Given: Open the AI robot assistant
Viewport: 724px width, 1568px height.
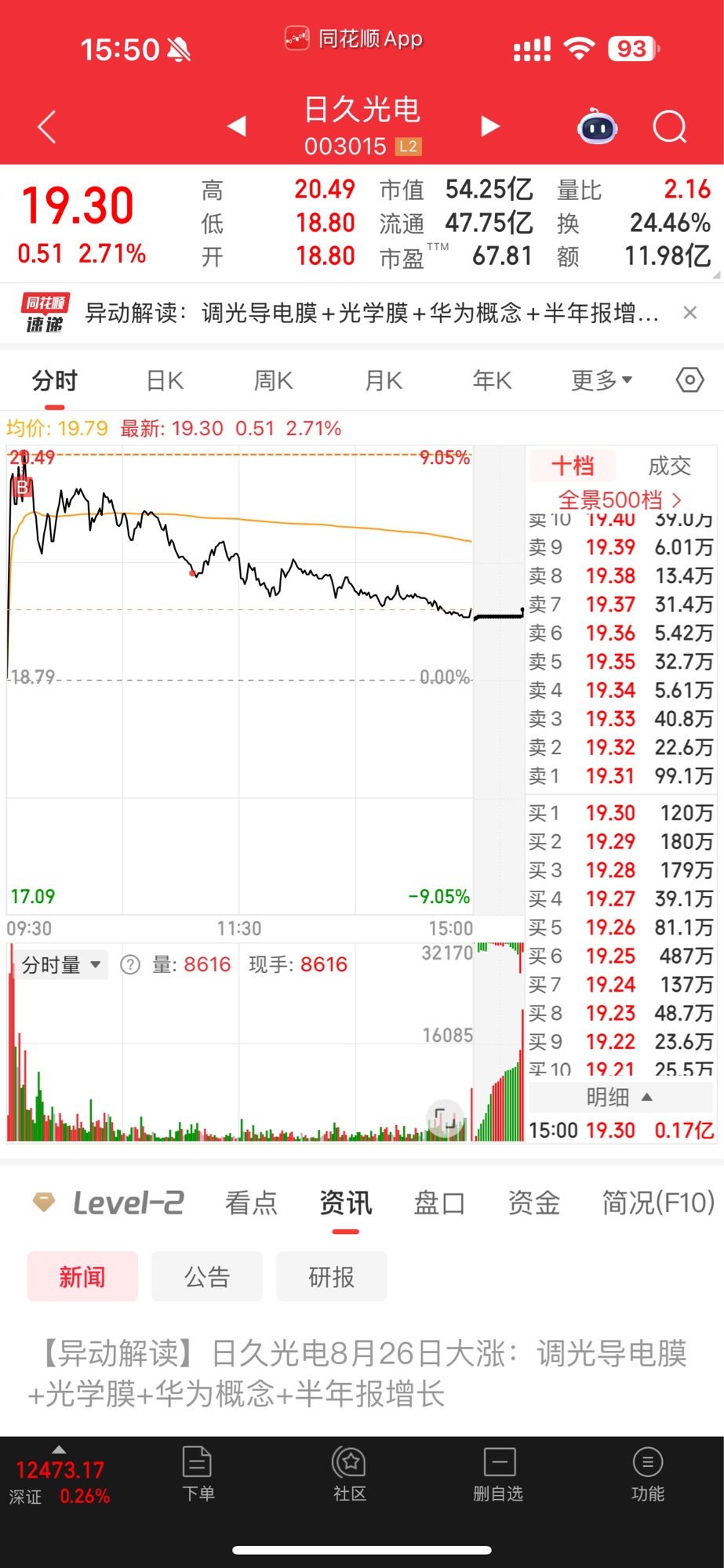Looking at the screenshot, I should point(597,127).
